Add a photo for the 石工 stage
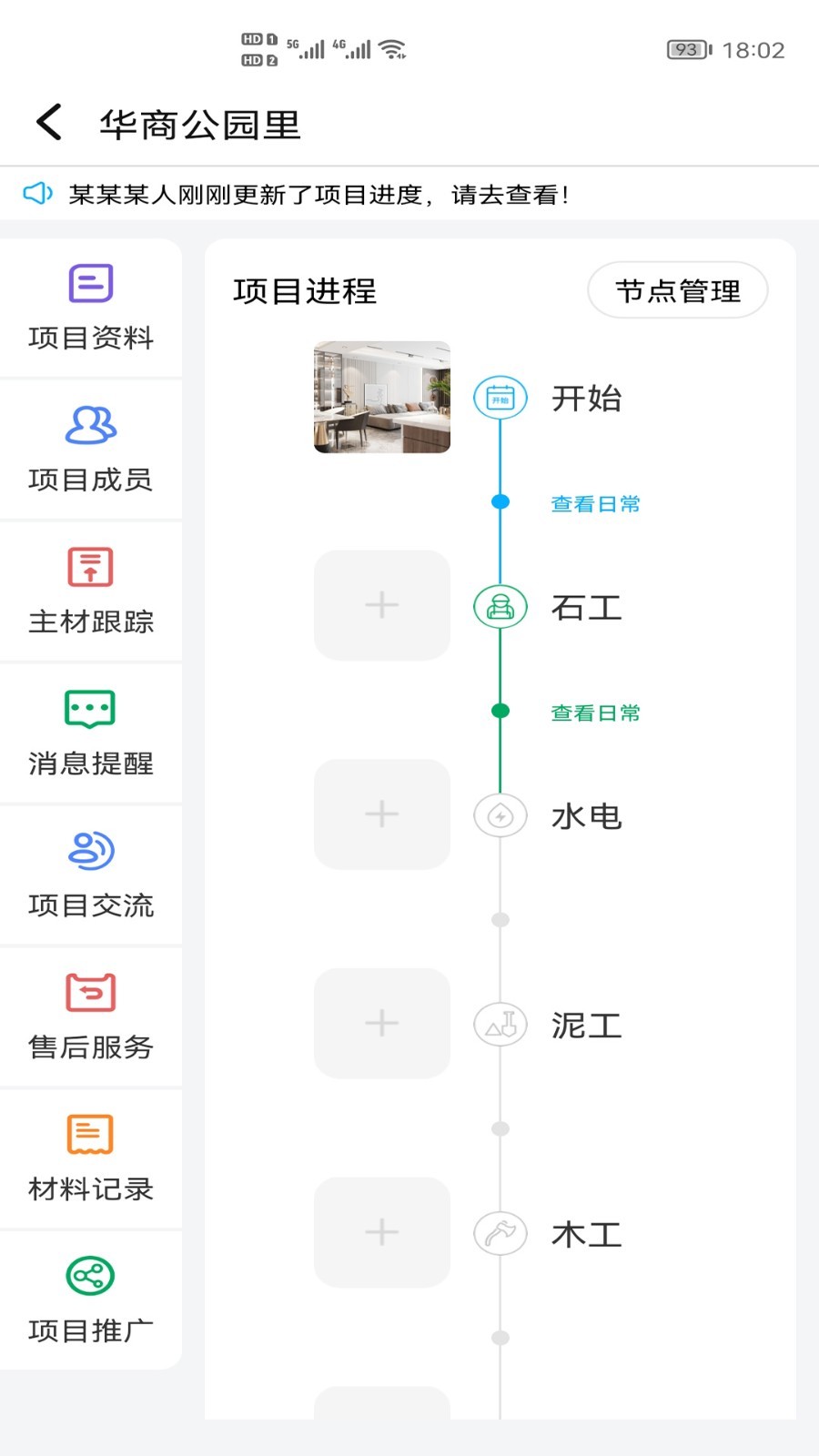This screenshot has width=819, height=1456. tap(382, 605)
